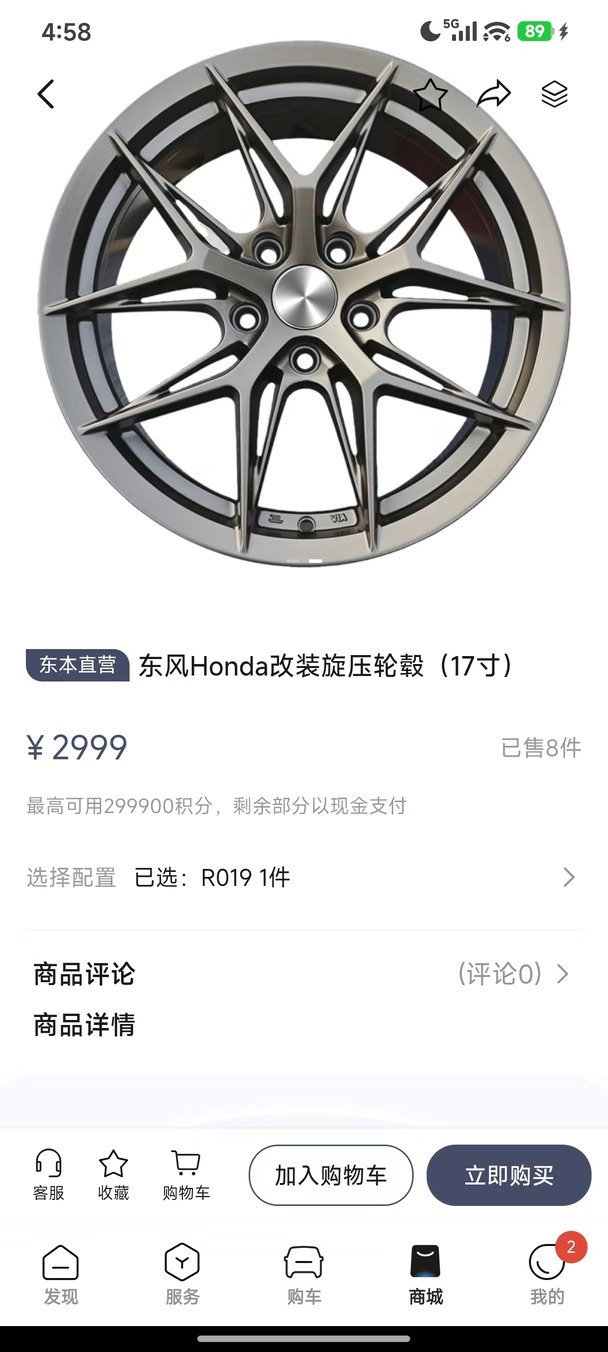The height and width of the screenshot is (1352, 608).
Task: Switch to the 服务 tab
Action: tap(182, 1275)
